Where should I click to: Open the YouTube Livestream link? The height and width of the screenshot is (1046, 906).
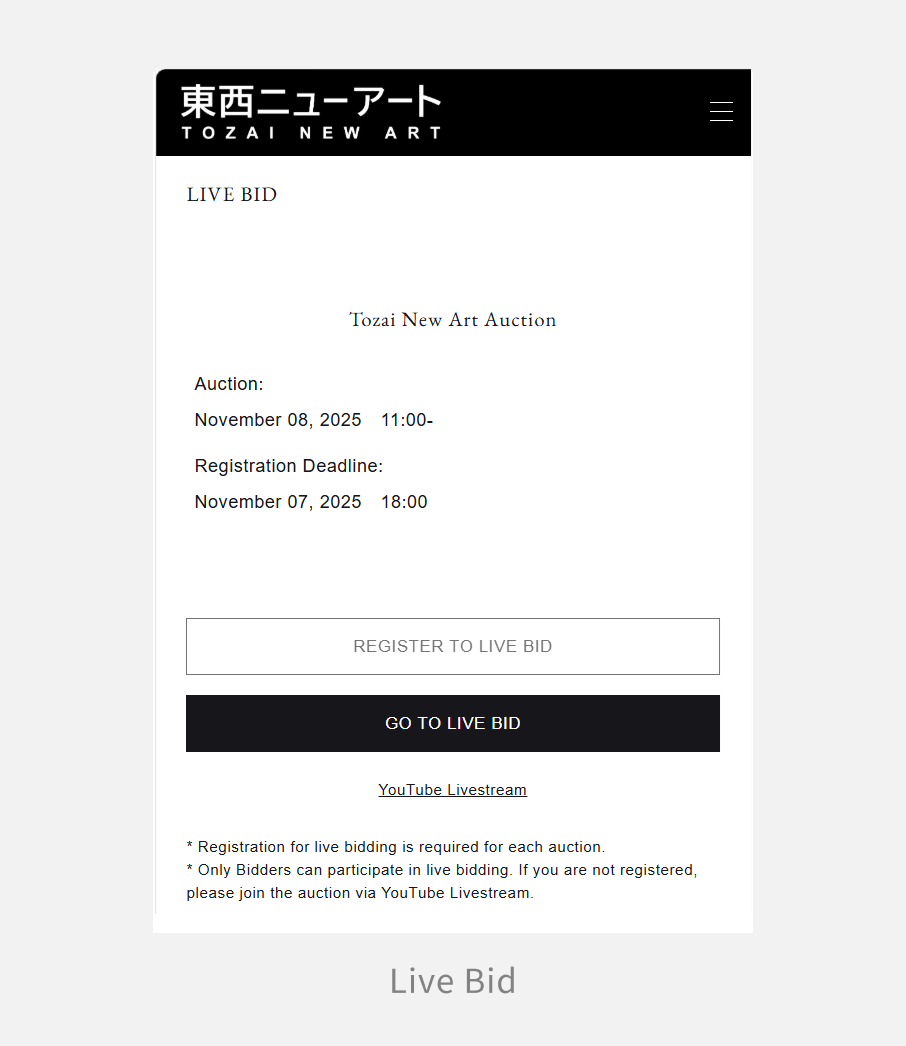click(x=452, y=790)
